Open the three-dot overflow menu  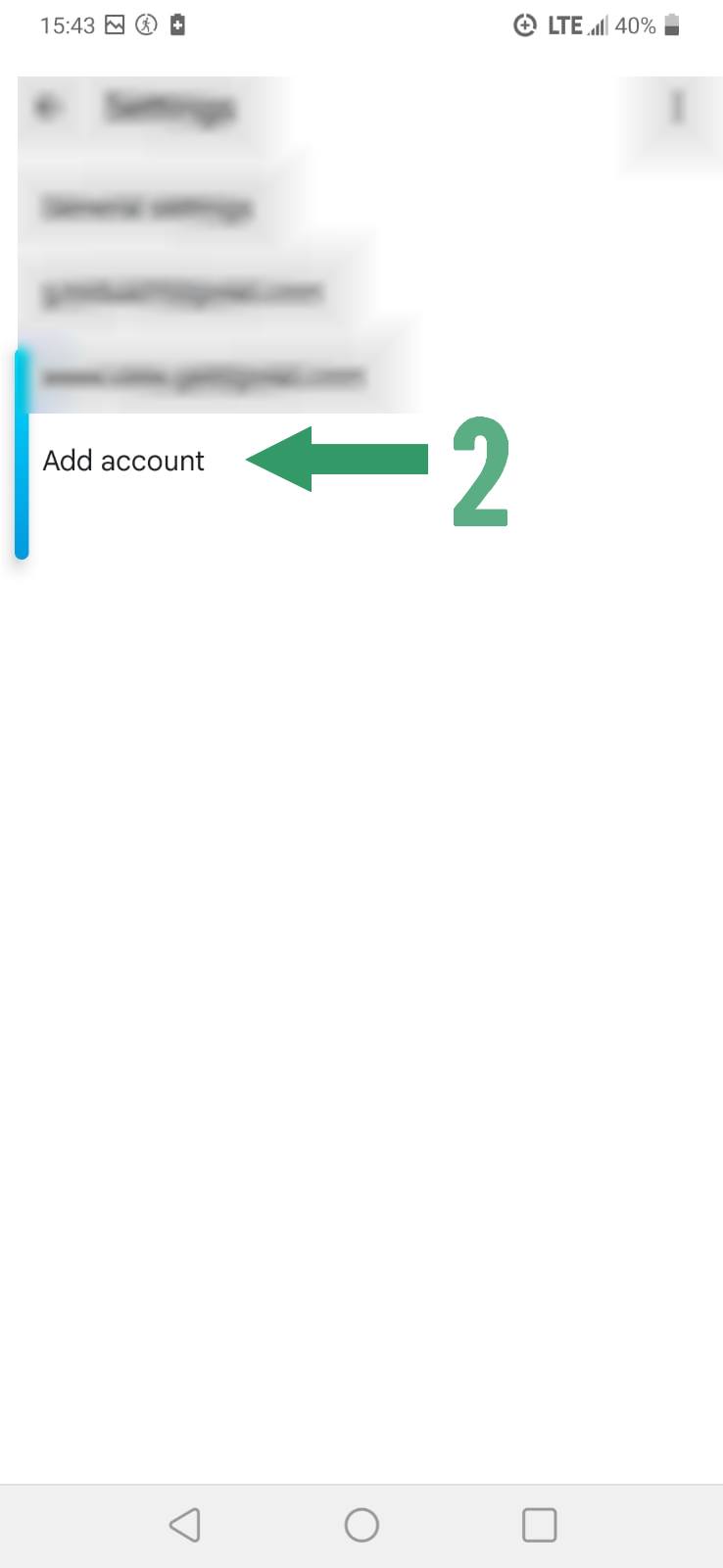tap(676, 107)
